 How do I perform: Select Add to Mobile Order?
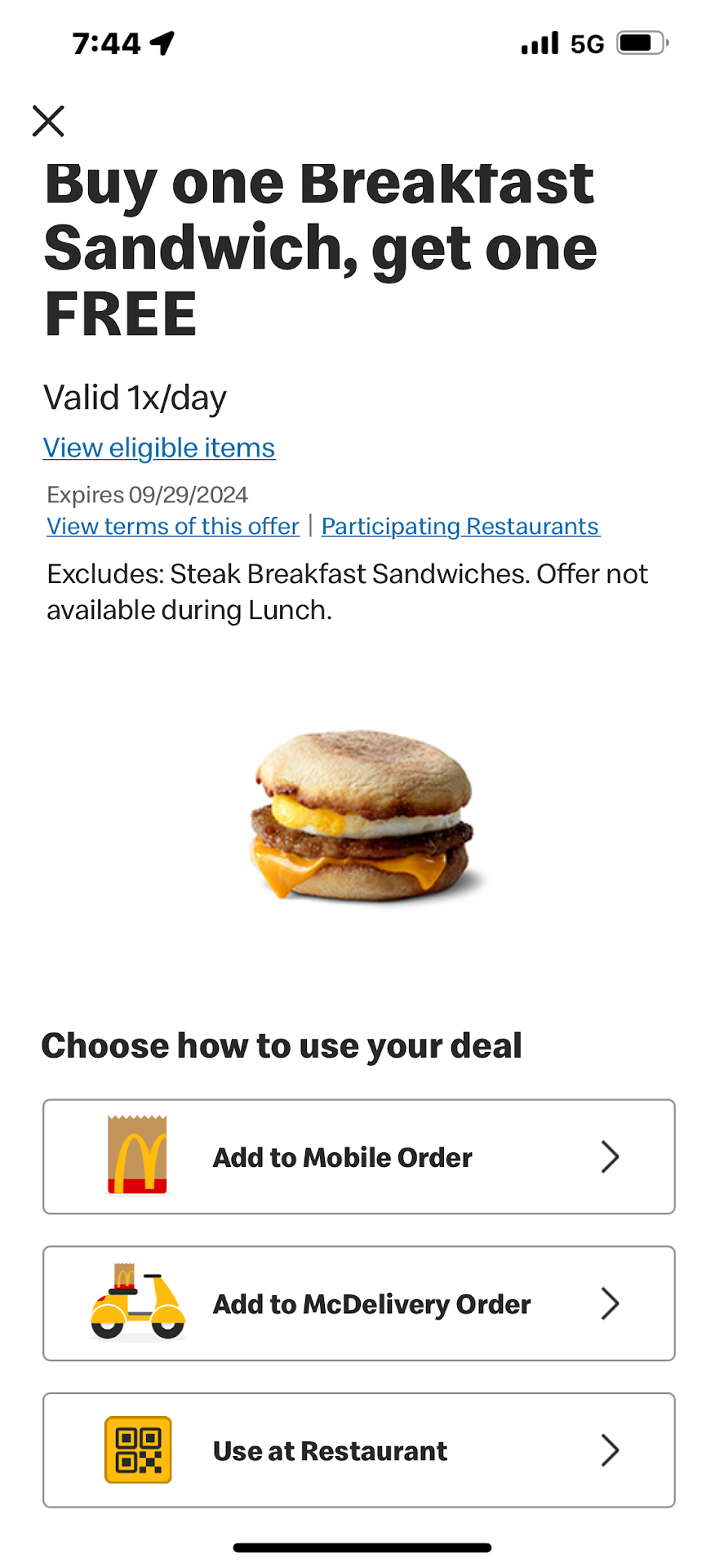pos(359,1156)
